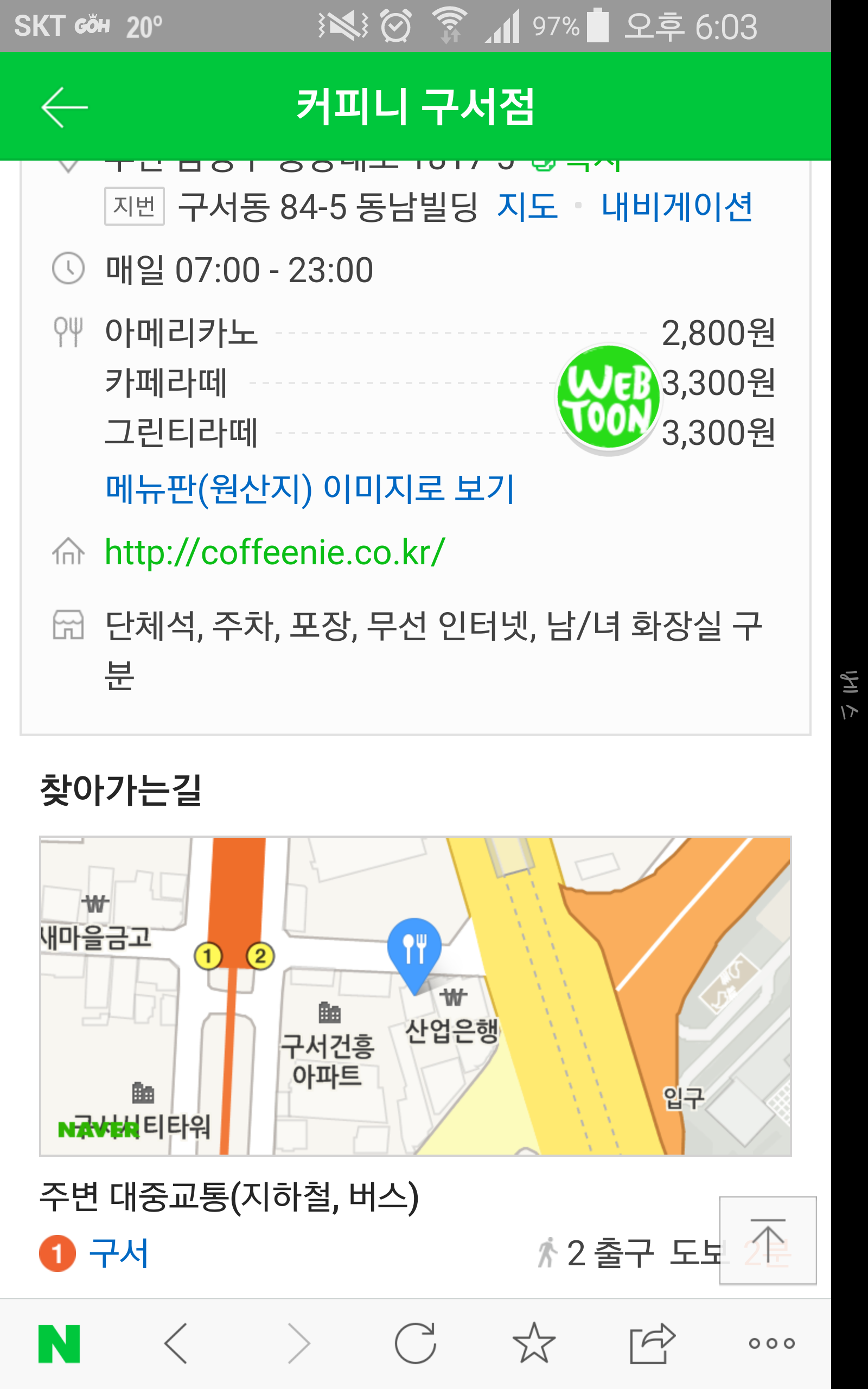Screen dimensions: 868x1389
Task: Navigate forward in the browser toolbar
Action: pos(298,1343)
